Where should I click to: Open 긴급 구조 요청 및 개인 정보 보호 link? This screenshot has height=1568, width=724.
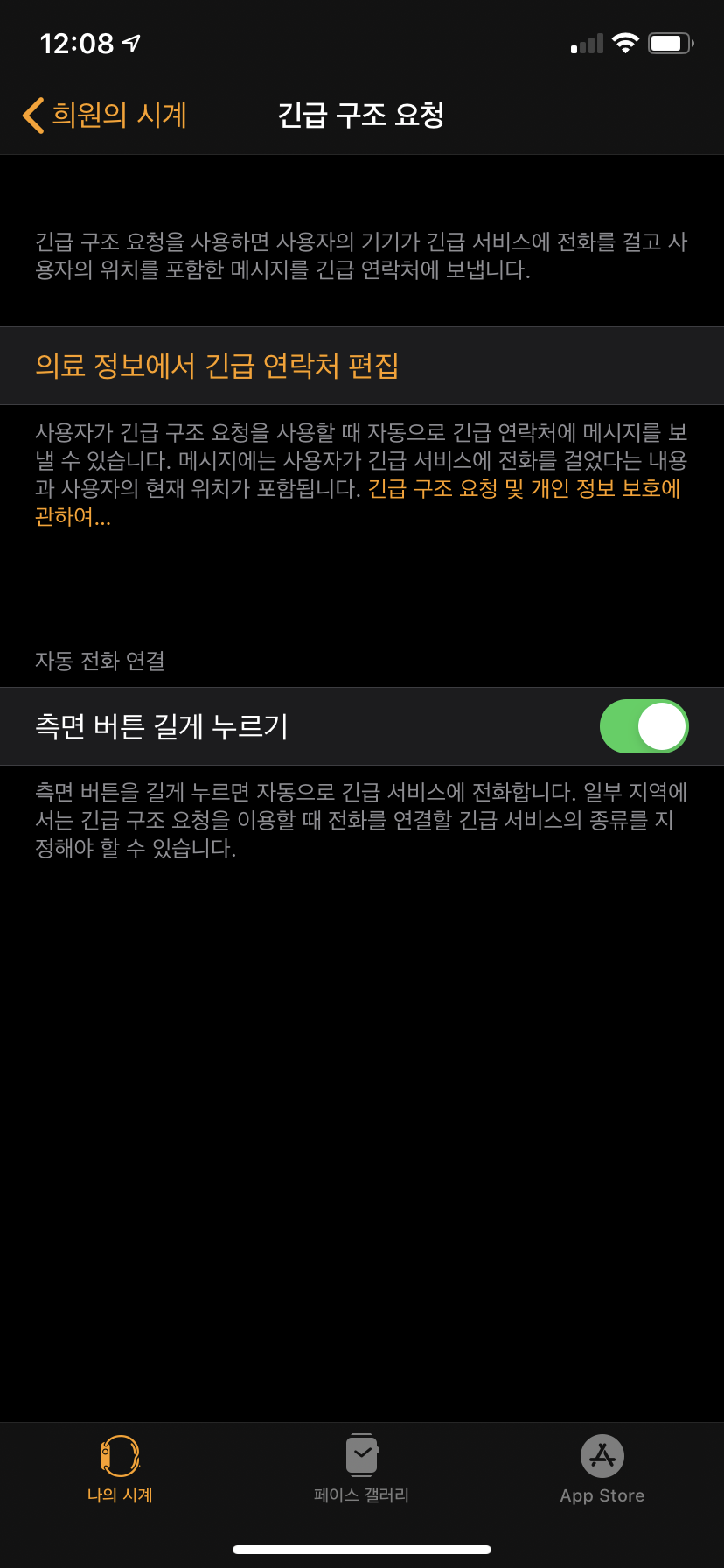[523, 488]
